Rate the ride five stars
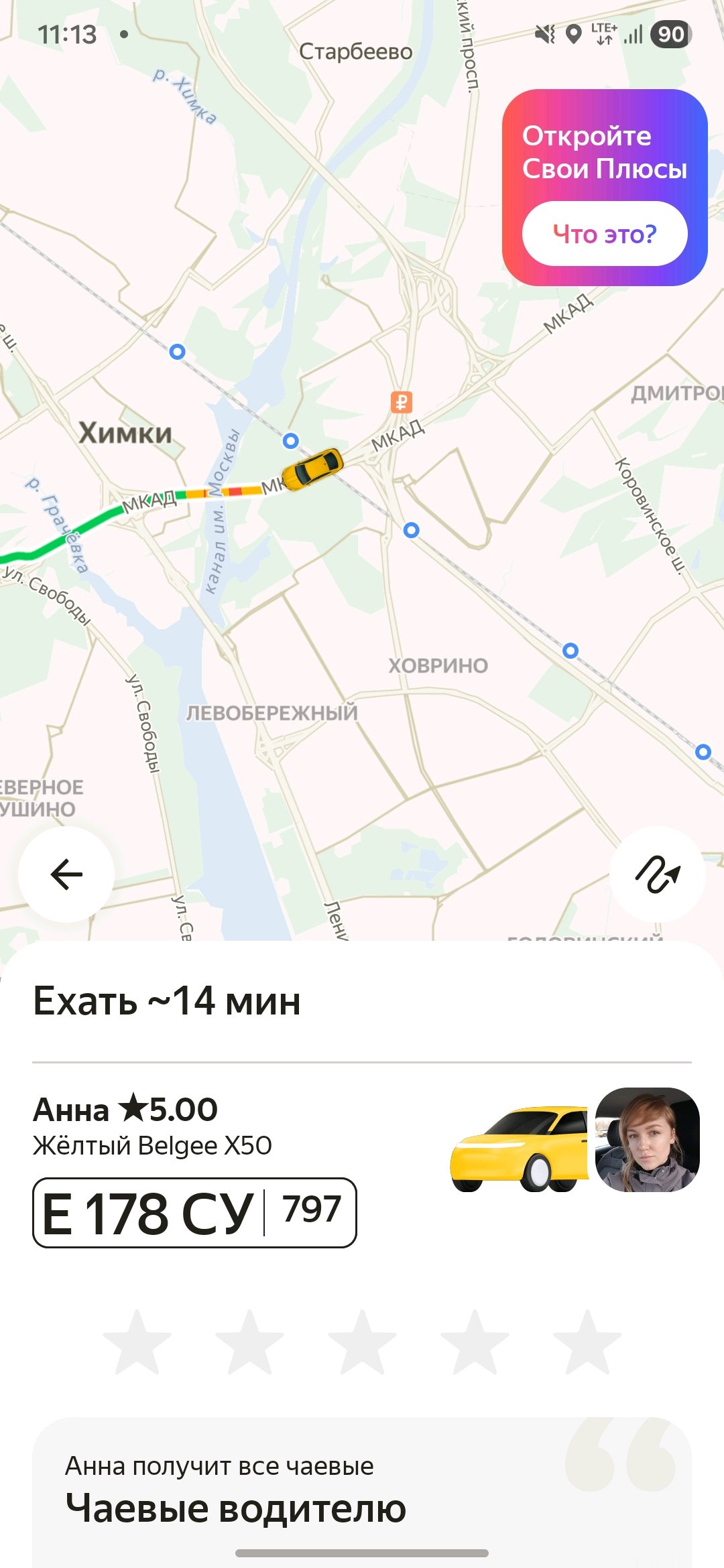 [x=587, y=1343]
